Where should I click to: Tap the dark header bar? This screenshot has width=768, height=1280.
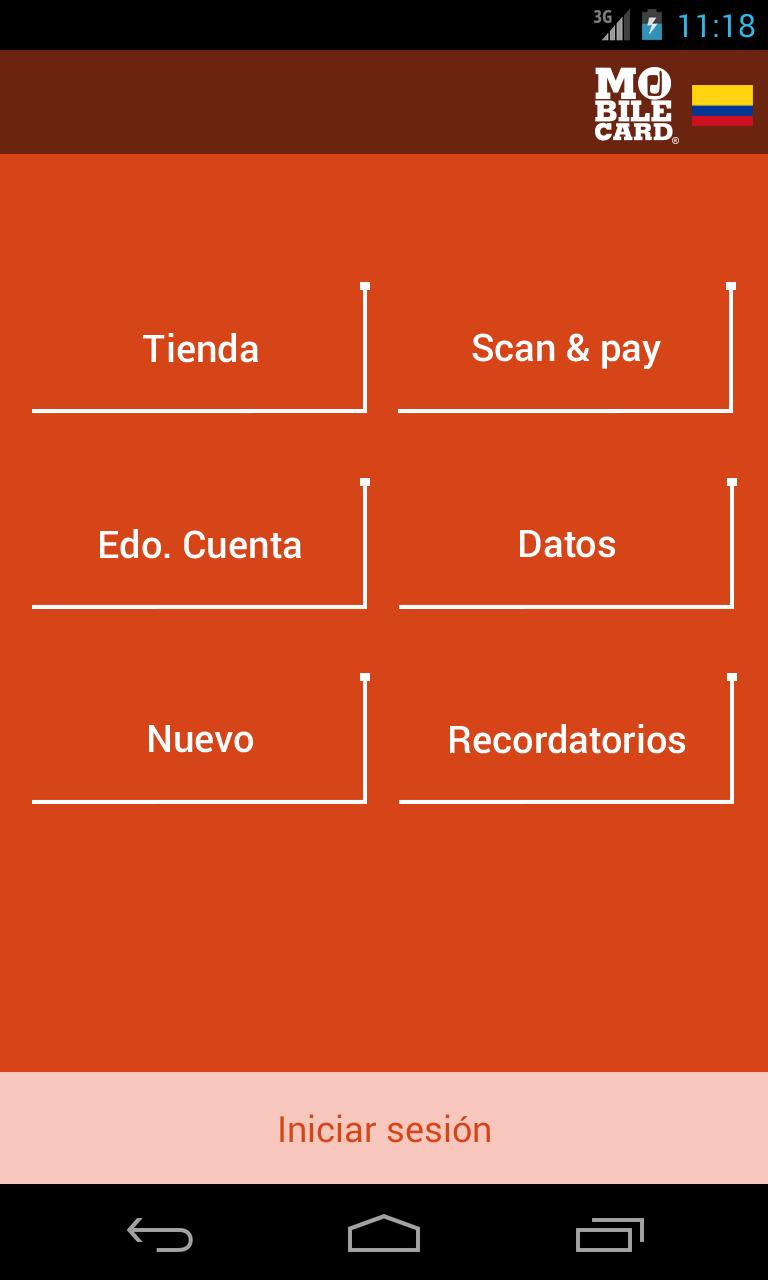point(300,101)
